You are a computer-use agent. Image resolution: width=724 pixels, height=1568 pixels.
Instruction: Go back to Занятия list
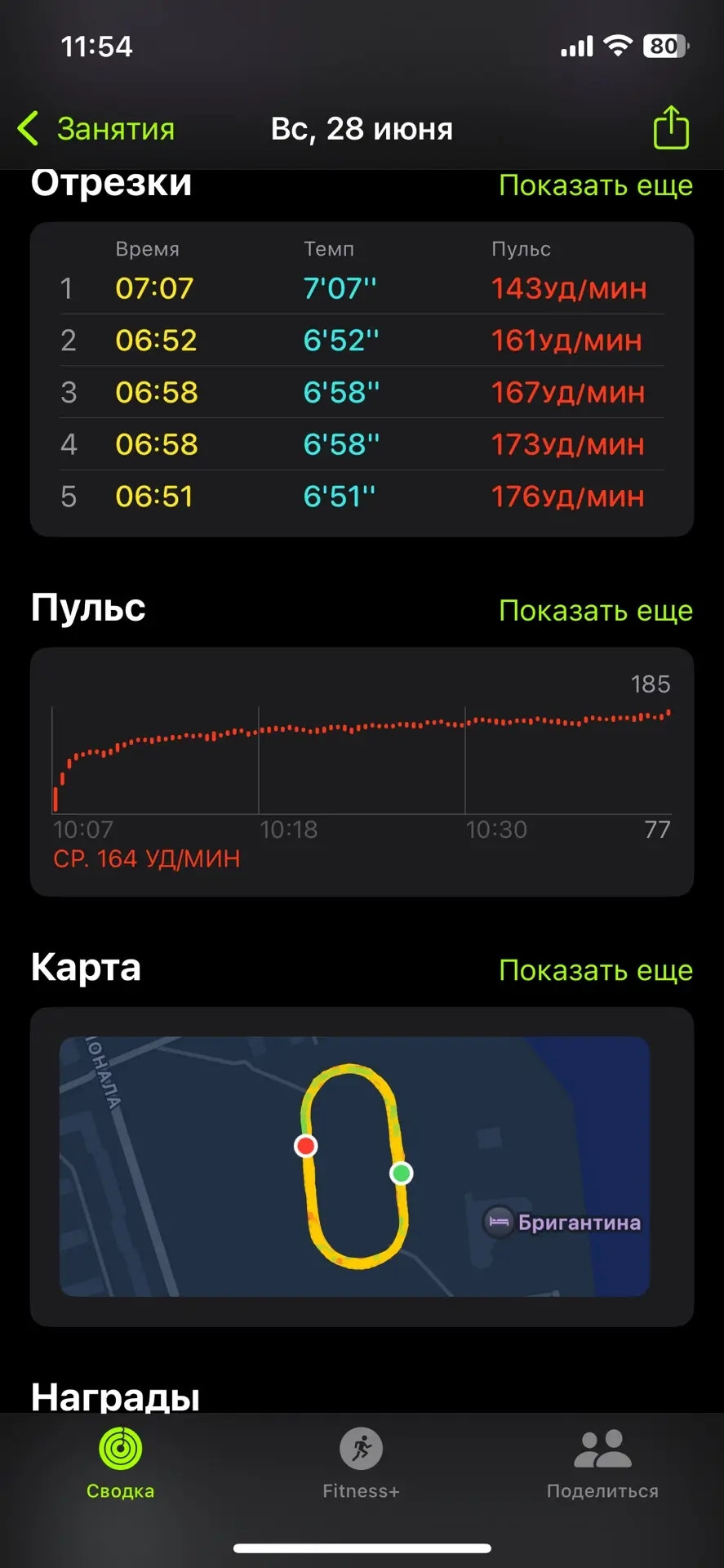[96, 129]
